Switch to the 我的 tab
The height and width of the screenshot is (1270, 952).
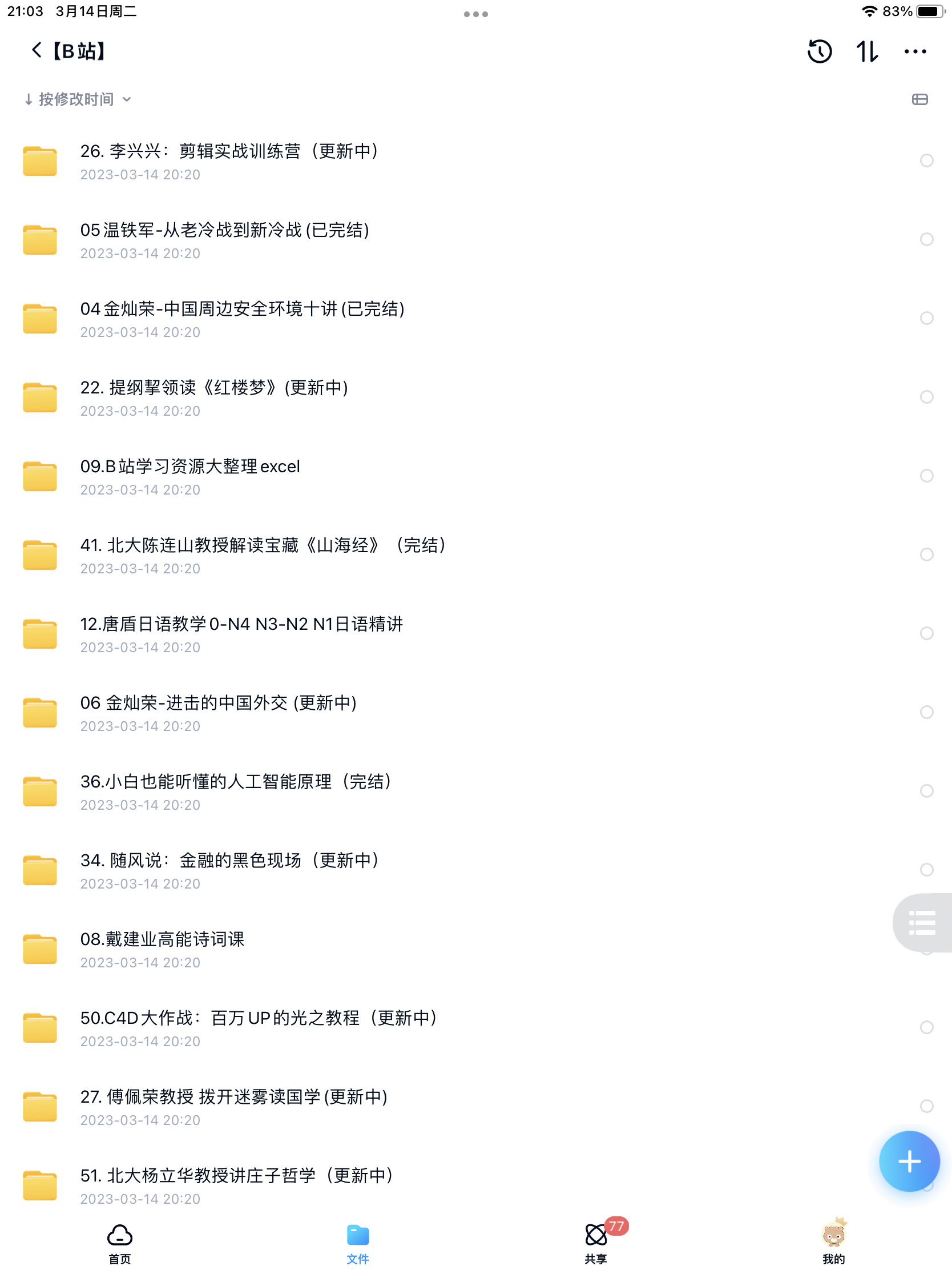coord(833,1244)
